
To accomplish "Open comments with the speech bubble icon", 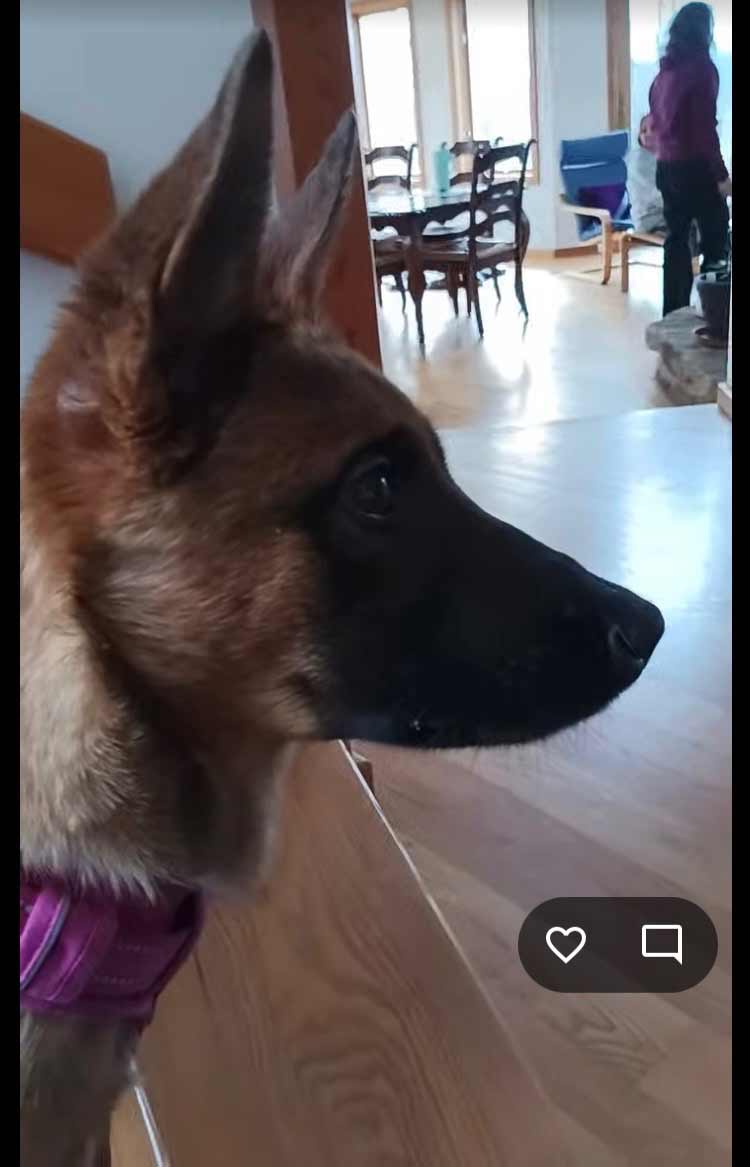I will 661,944.
